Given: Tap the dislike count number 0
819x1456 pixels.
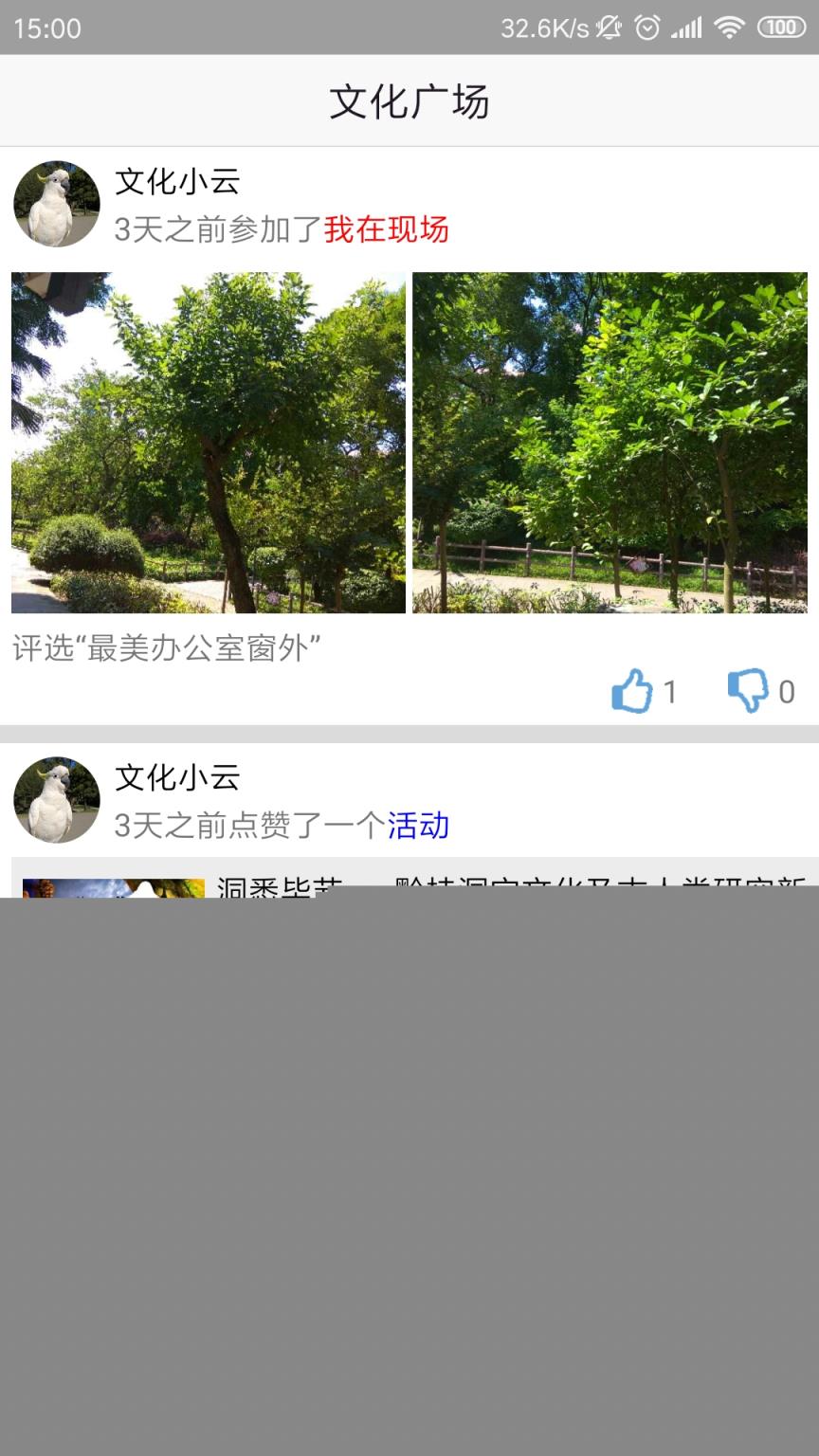Looking at the screenshot, I should tap(788, 693).
